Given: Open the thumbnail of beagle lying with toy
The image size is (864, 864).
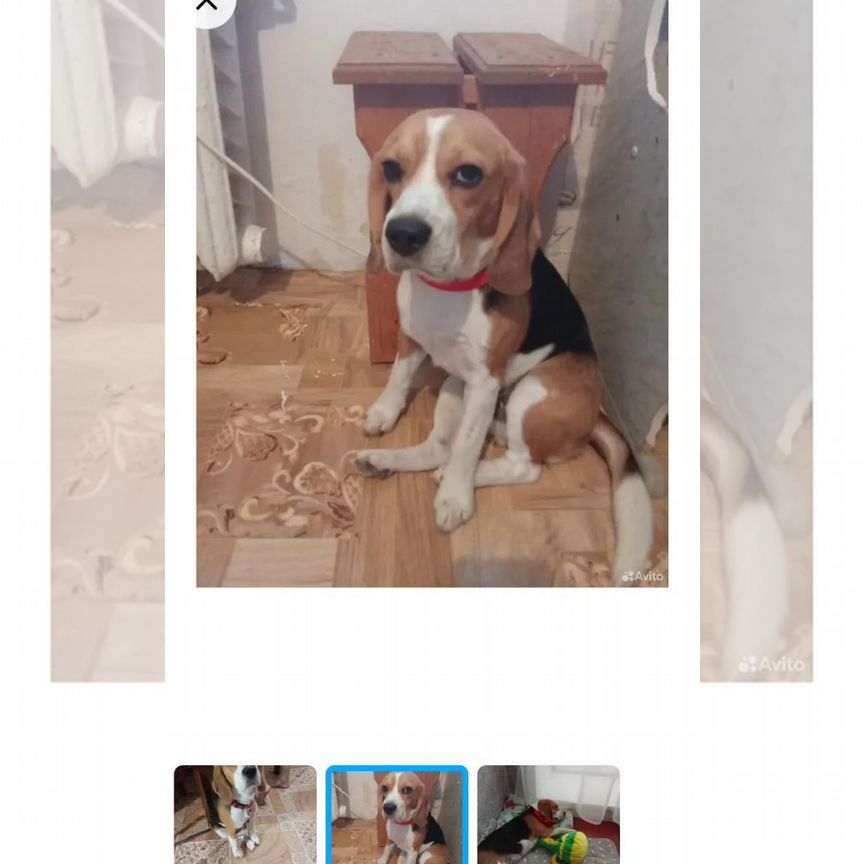Looking at the screenshot, I should pos(548,813).
